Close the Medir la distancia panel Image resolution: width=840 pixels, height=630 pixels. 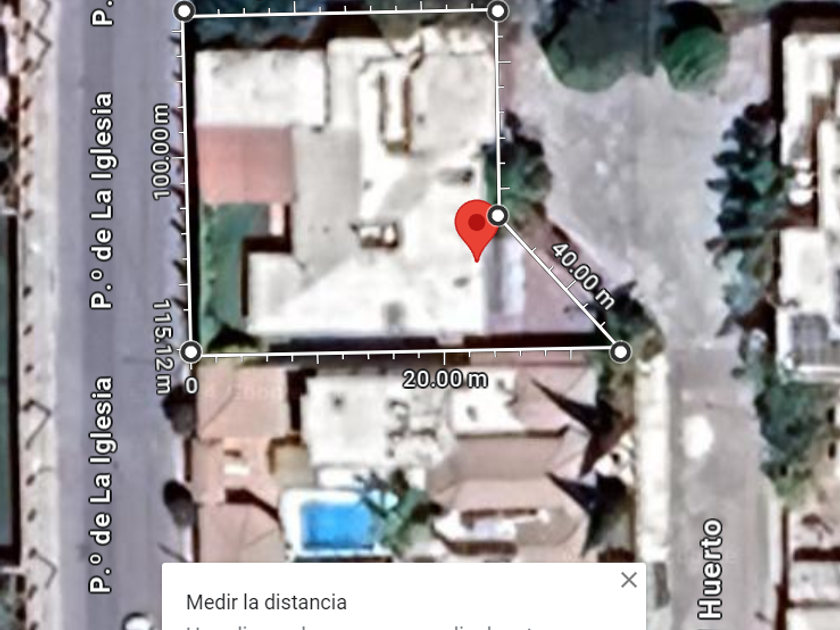point(628,580)
